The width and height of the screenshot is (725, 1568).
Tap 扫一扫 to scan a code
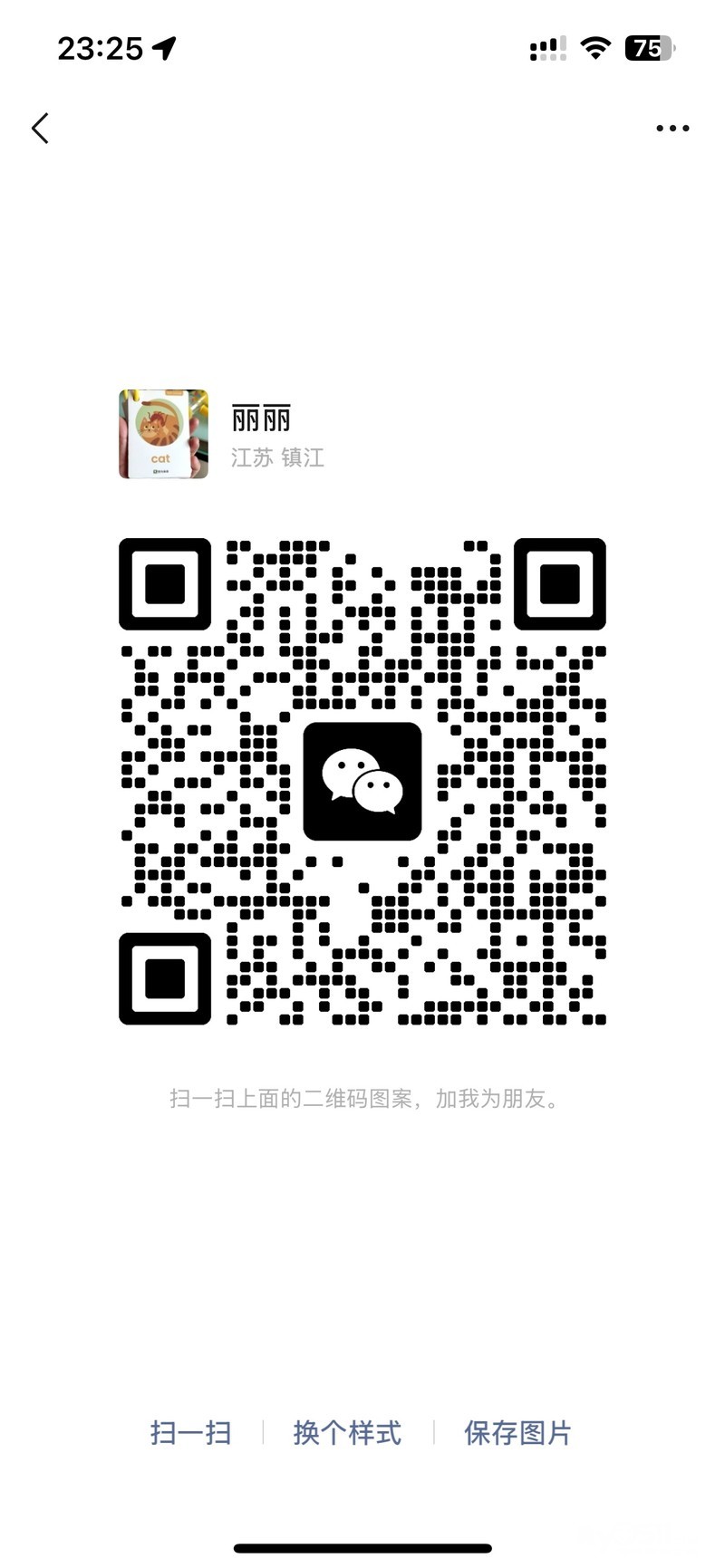coord(191,1432)
